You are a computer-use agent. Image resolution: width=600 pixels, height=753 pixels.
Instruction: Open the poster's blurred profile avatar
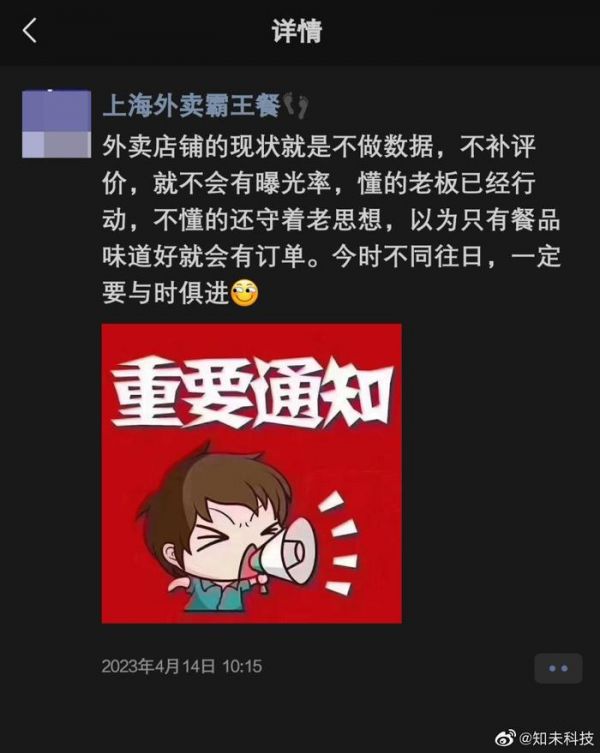(55, 124)
